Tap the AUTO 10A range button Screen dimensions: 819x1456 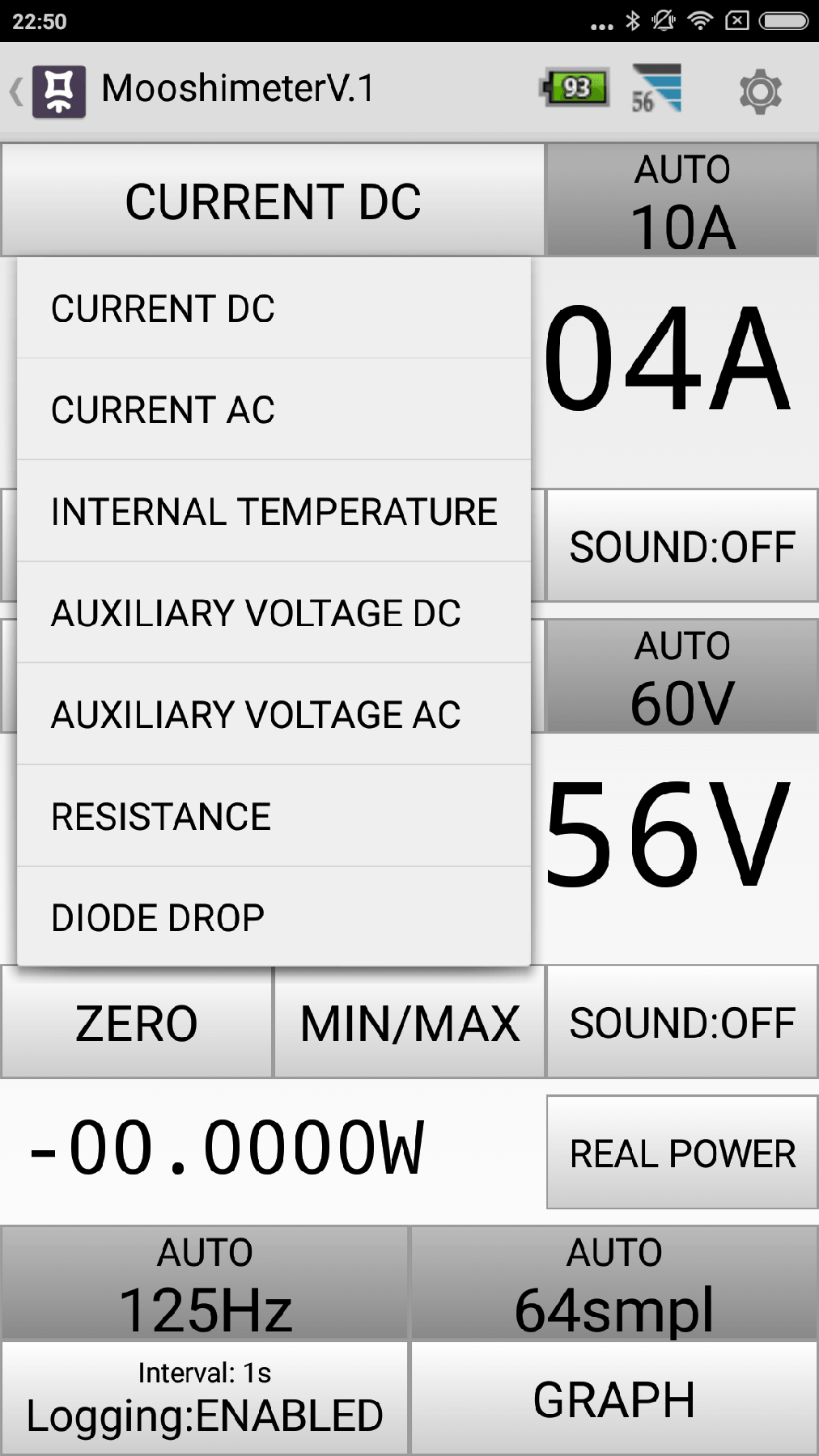[682, 201]
